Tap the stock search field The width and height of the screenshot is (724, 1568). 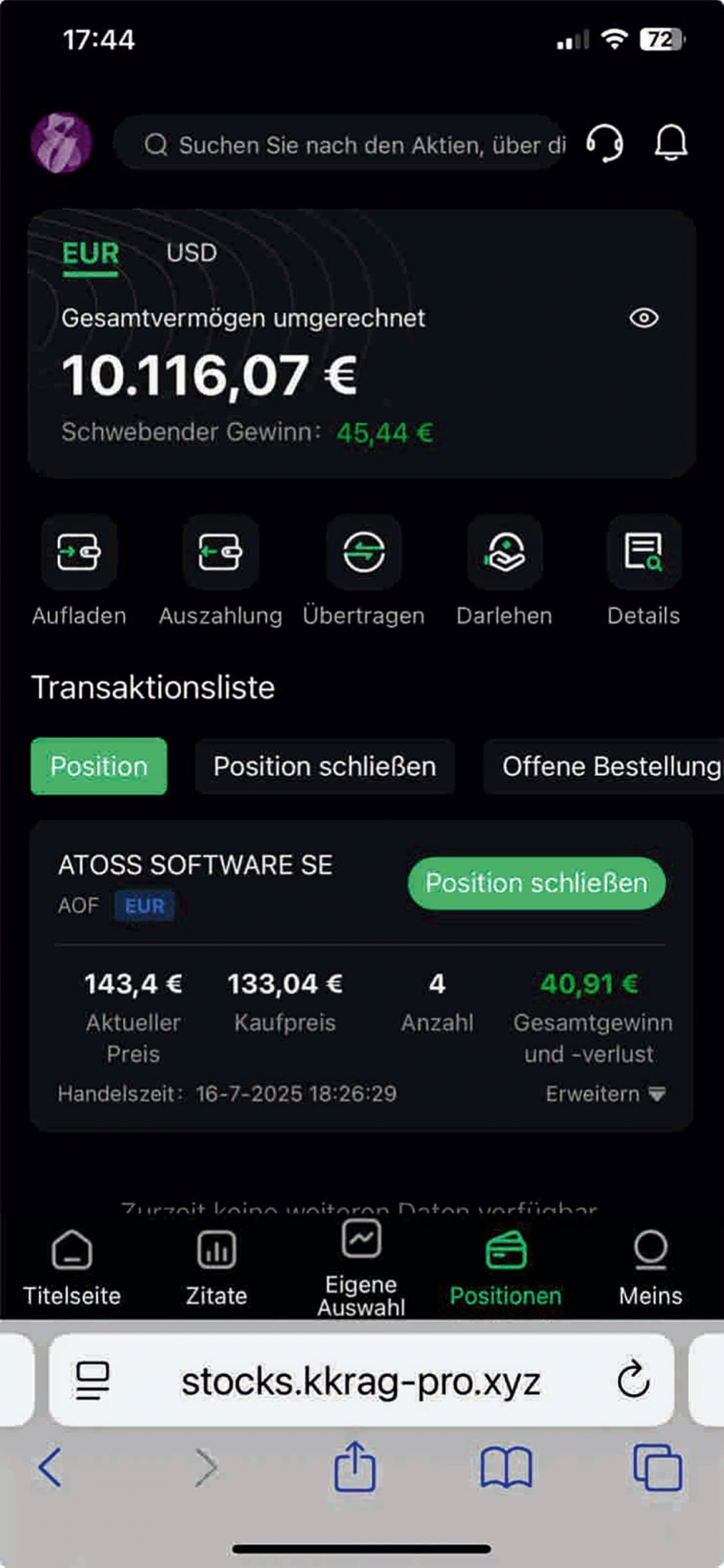pos(353,145)
